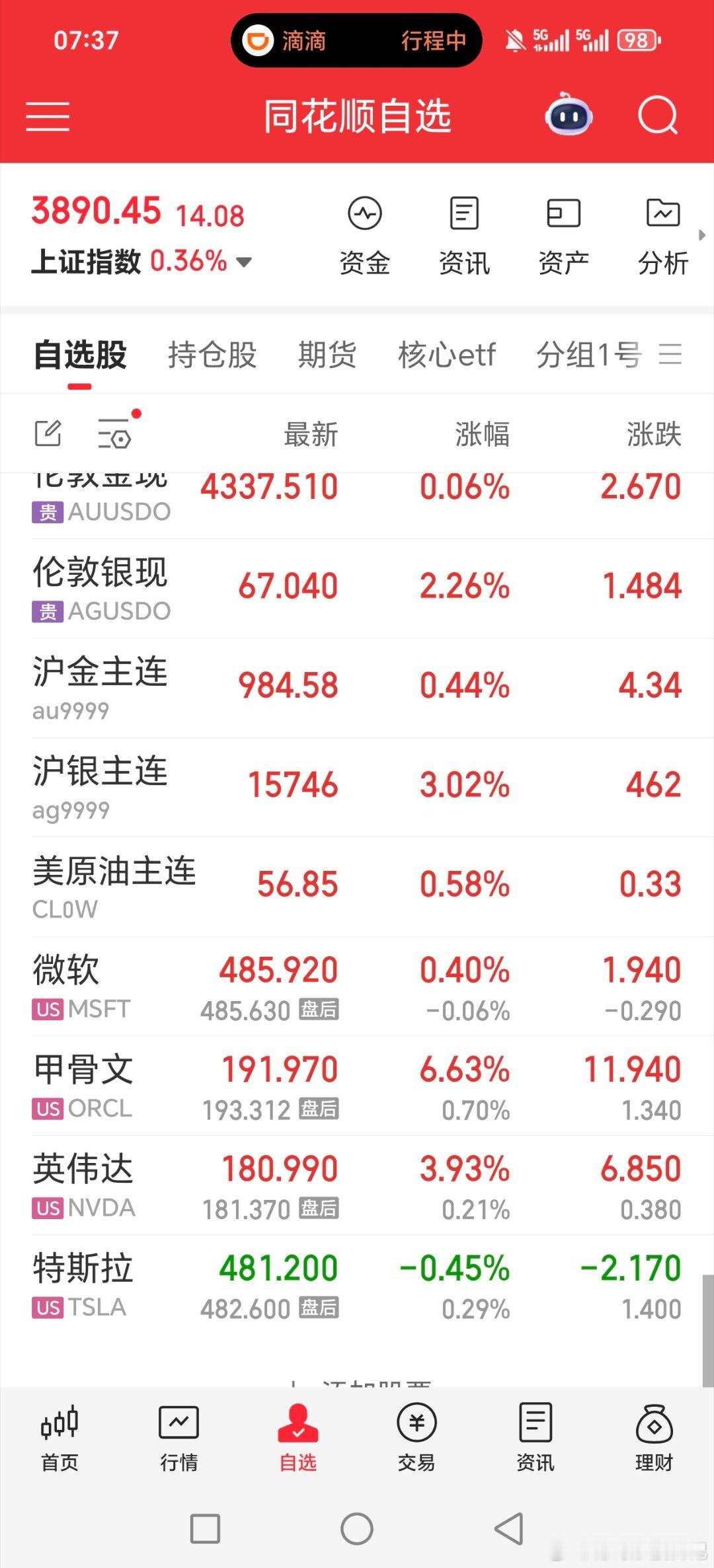Open the 英伟达 NVDA quote row
The height and width of the screenshot is (1568, 714).
[x=357, y=1185]
